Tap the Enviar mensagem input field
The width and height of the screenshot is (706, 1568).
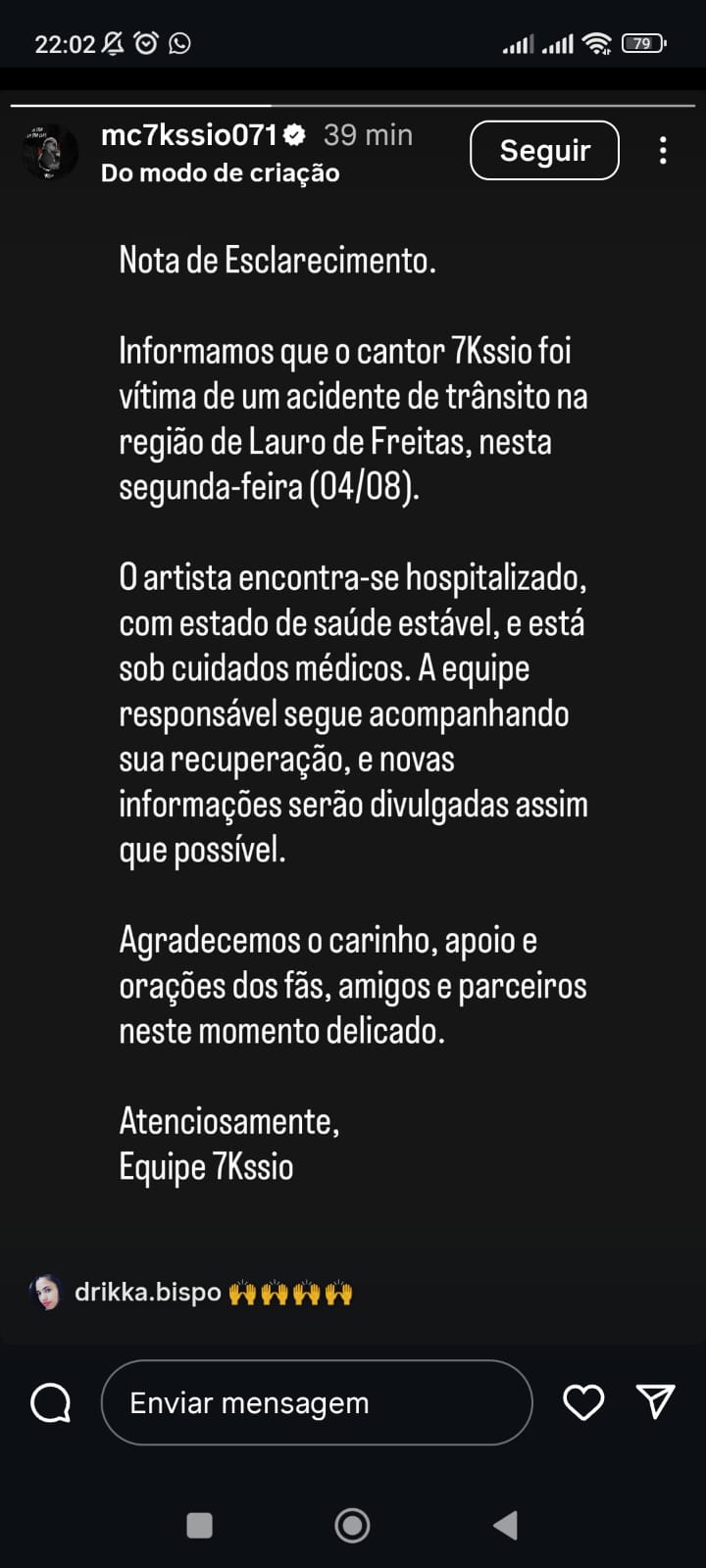click(316, 1402)
